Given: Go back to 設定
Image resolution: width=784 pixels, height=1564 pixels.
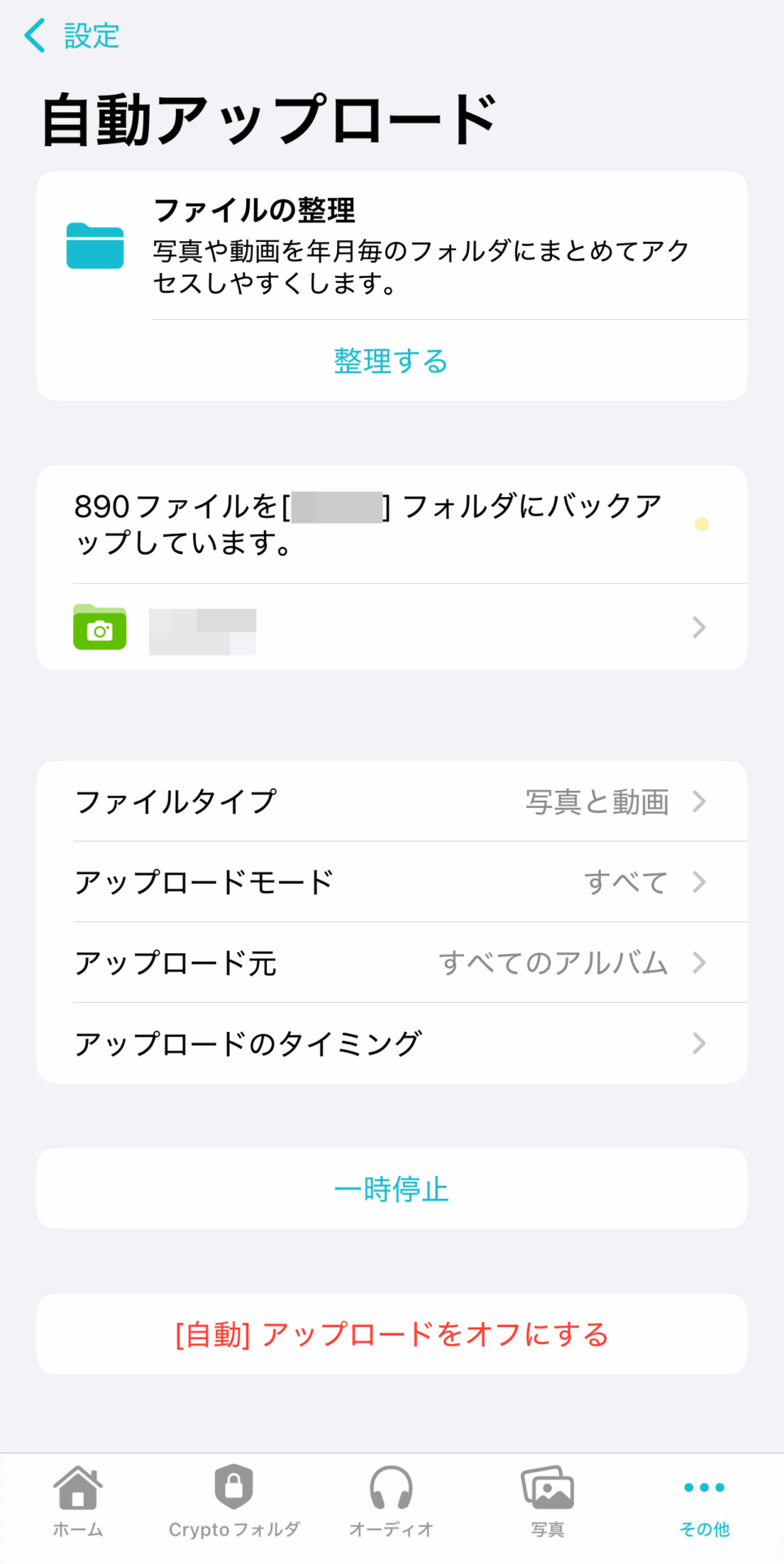Looking at the screenshot, I should tap(72, 36).
